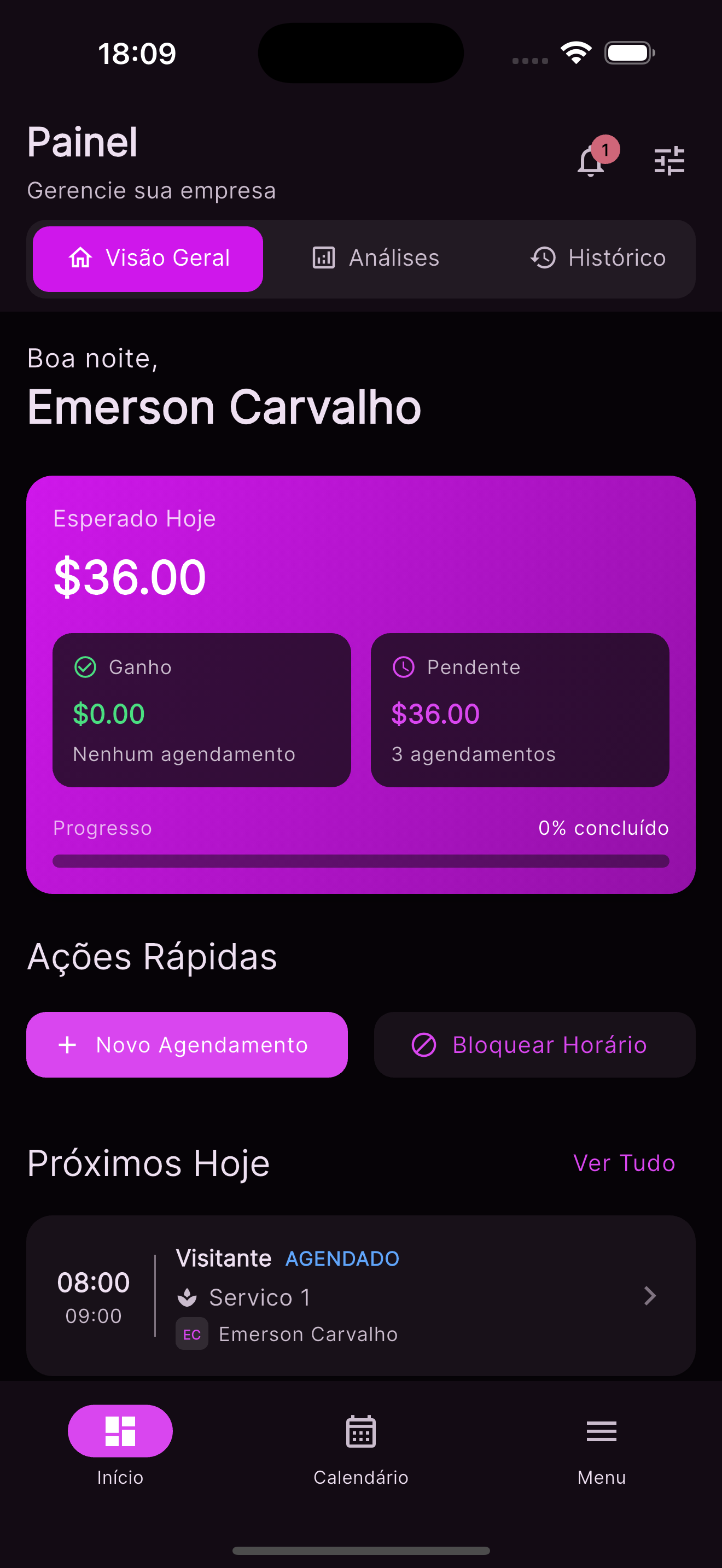Click the Progresso progress bar
The width and height of the screenshot is (722, 1568).
[x=361, y=861]
